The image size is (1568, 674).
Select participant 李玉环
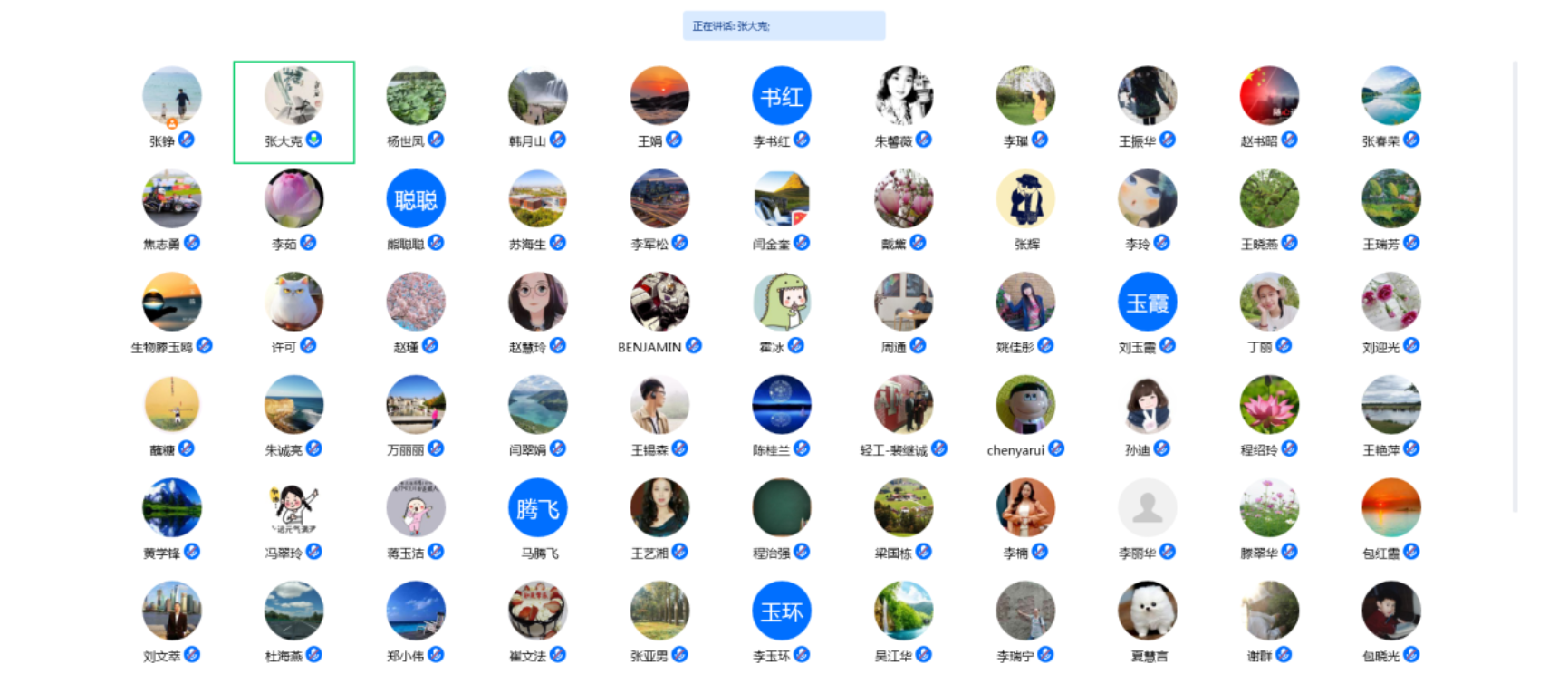point(781,611)
